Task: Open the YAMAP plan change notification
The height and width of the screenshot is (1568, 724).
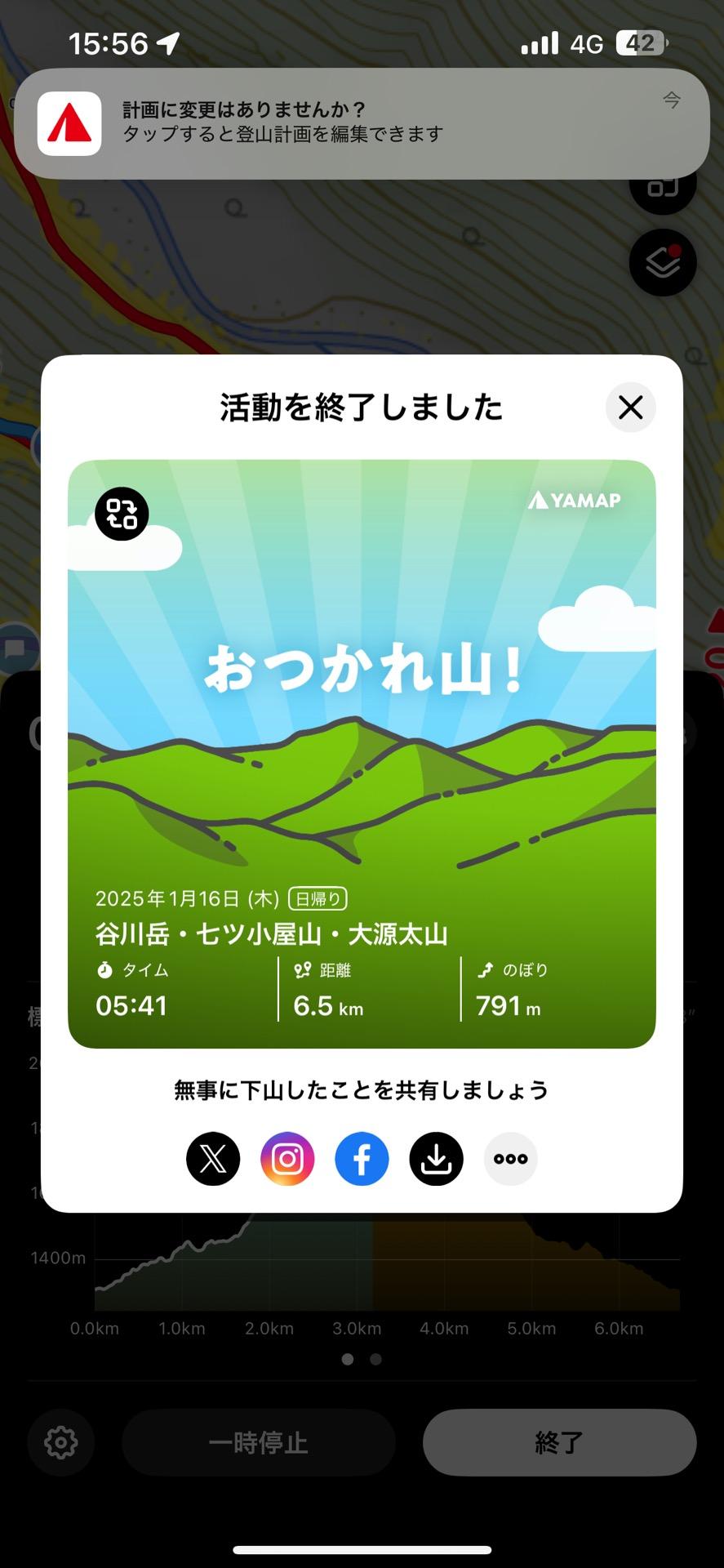Action: click(362, 123)
